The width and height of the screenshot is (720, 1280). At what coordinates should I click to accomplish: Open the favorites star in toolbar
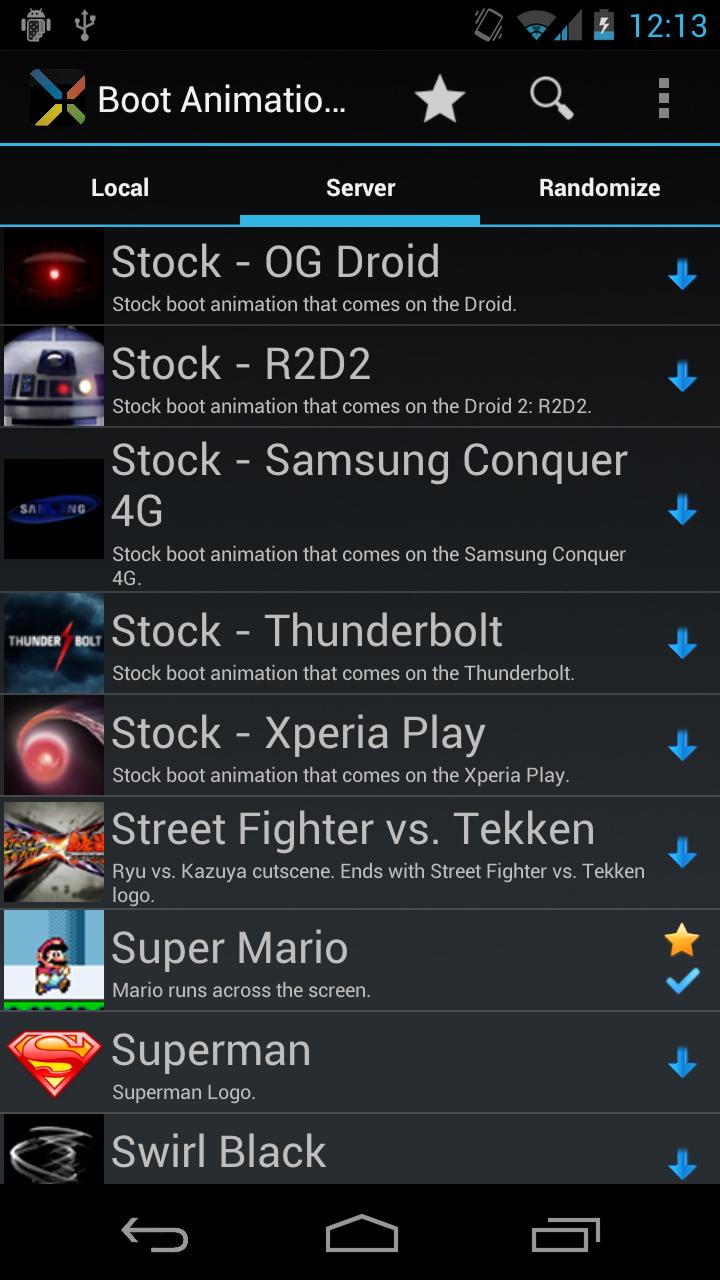[440, 99]
